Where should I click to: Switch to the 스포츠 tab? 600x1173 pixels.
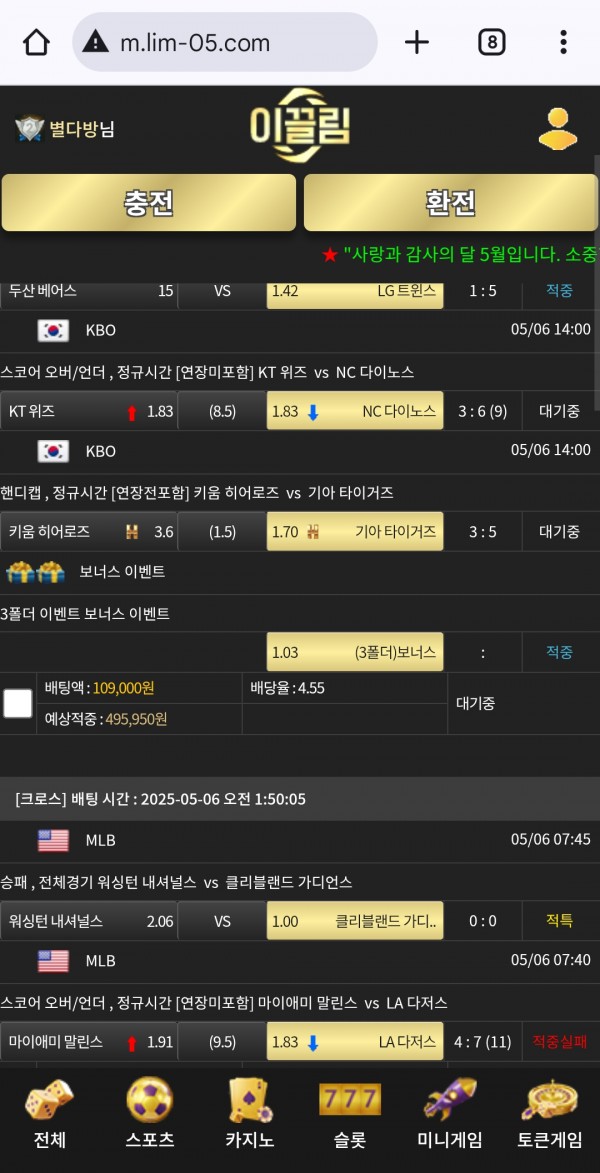point(150,1115)
